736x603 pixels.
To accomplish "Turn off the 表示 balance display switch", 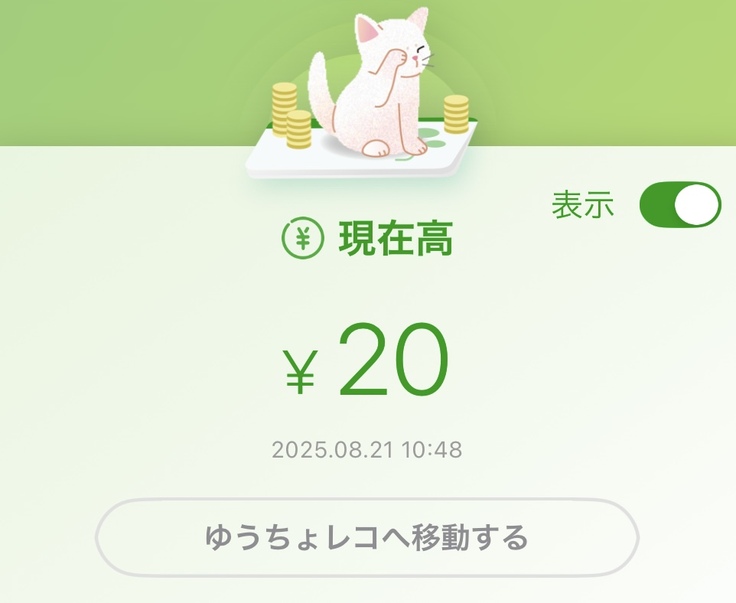I will tap(679, 205).
